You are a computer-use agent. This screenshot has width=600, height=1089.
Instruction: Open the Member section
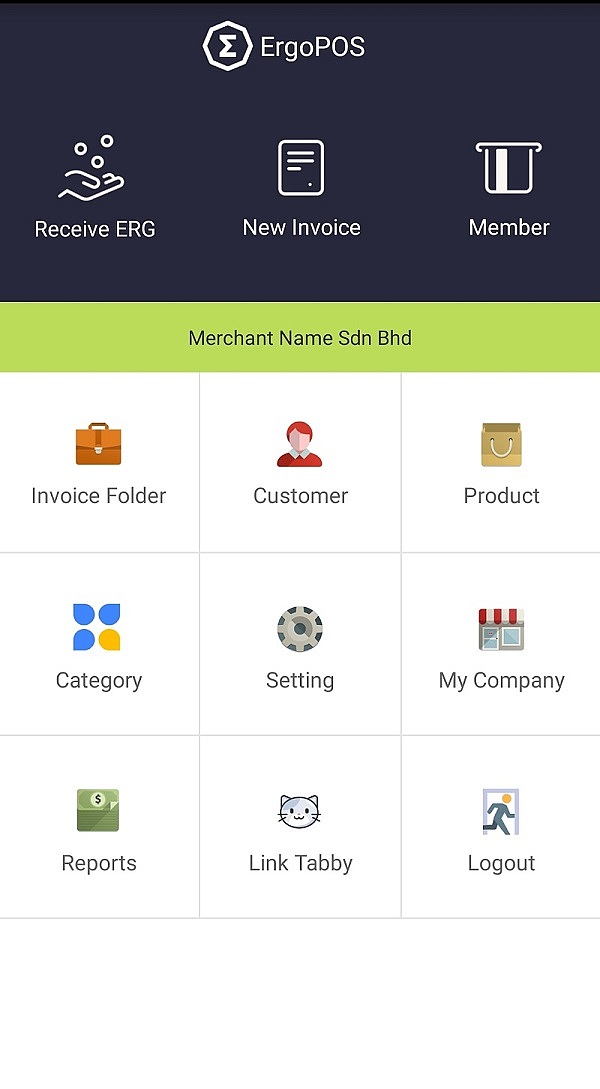[x=508, y=189]
